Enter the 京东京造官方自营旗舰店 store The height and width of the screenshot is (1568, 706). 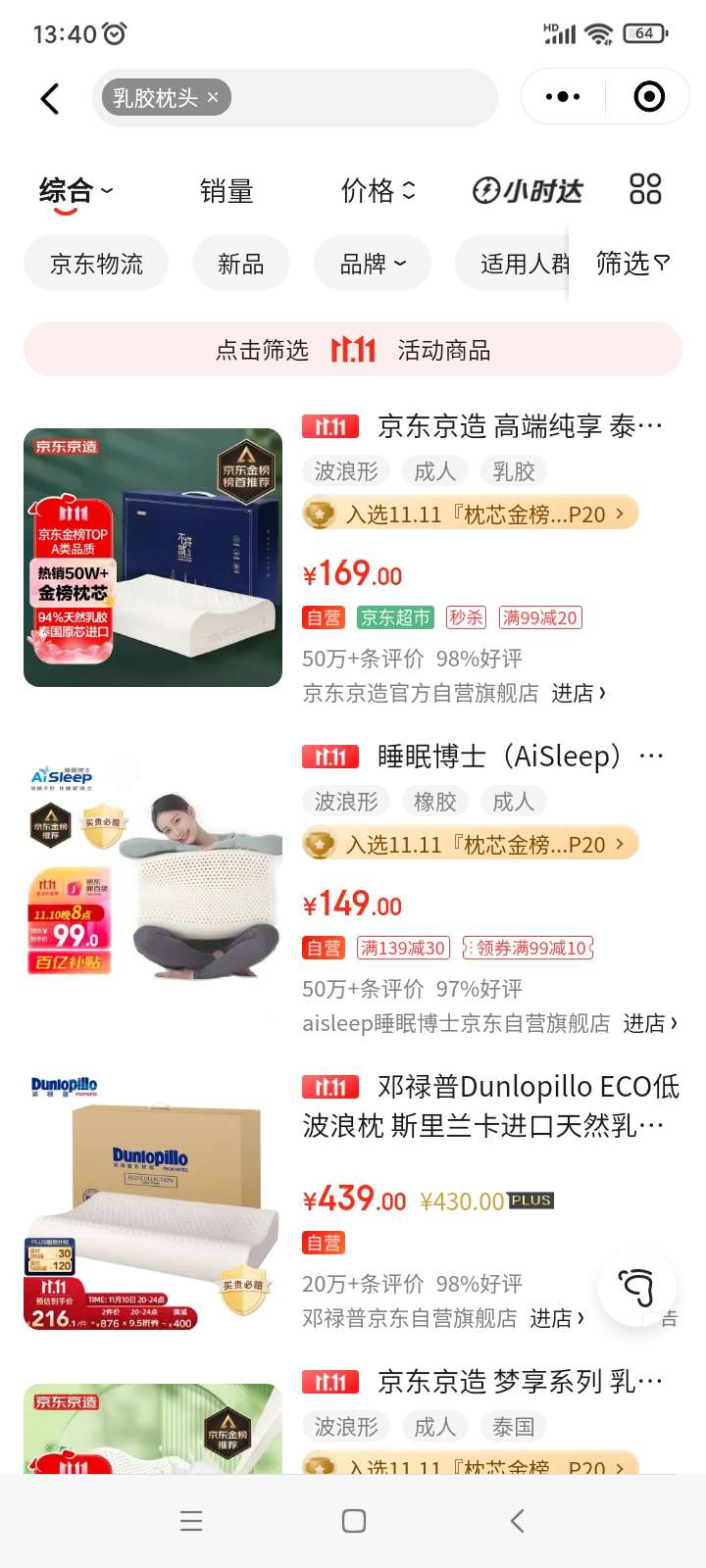[x=579, y=694]
